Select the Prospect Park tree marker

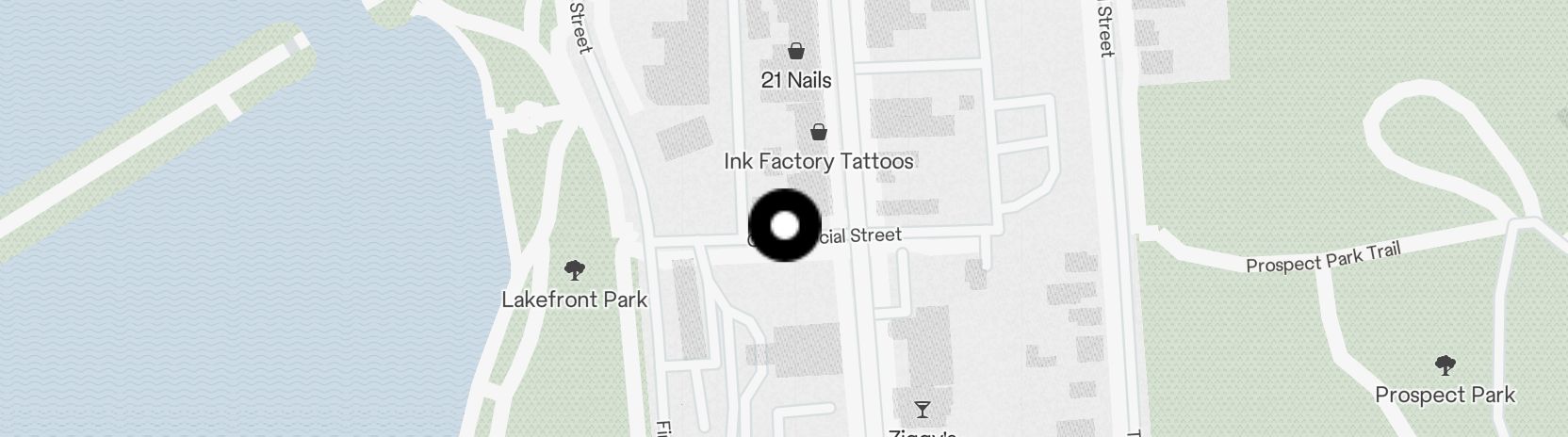[1444, 365]
